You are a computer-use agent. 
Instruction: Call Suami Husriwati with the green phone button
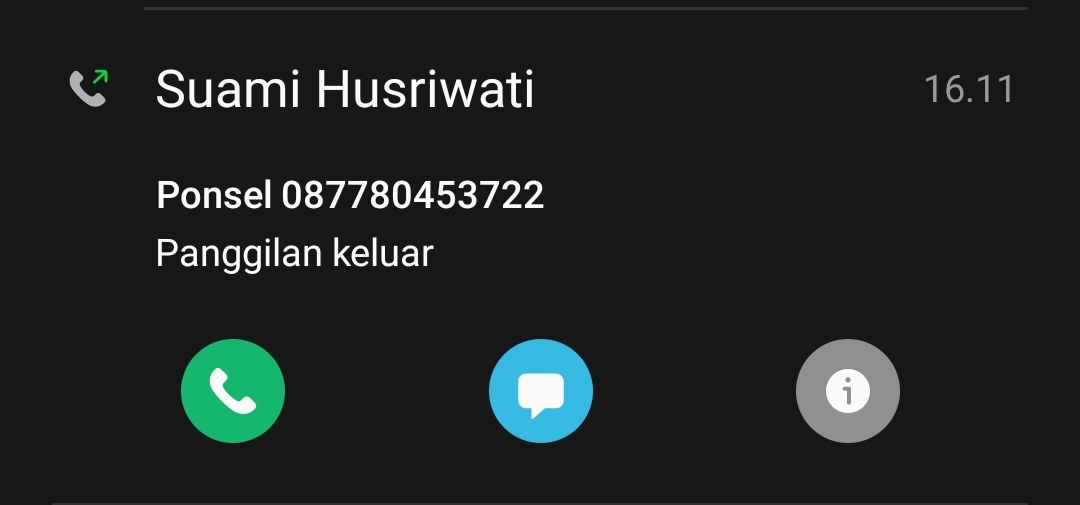(232, 391)
